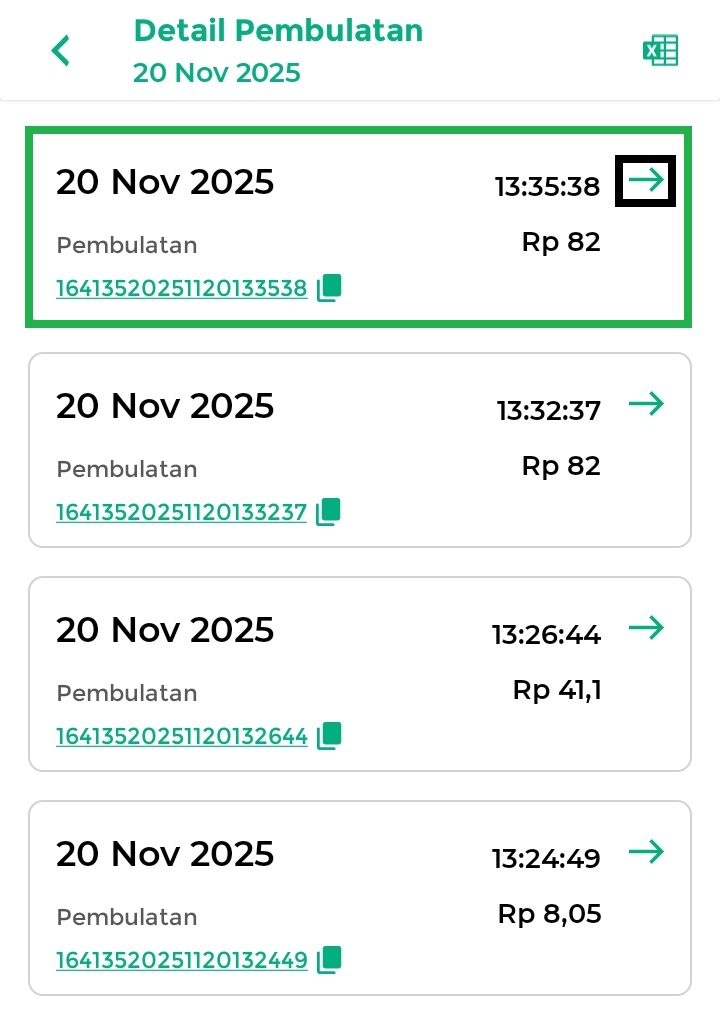This screenshot has height=1010, width=720.
Task: Open link 16413520251120132644
Action: (181, 737)
